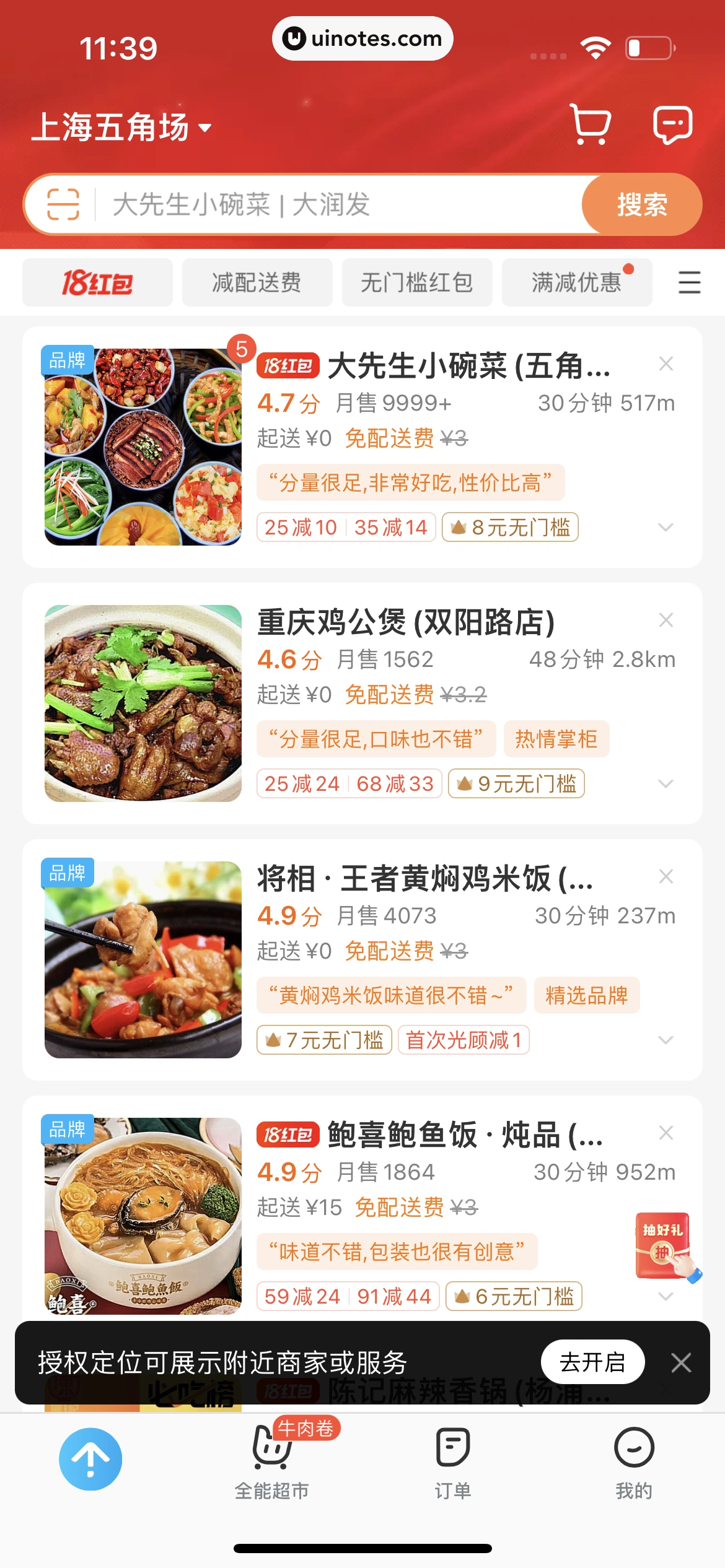Expand promotions for 将相·王者黄焖鸡米饭
Image resolution: width=725 pixels, height=1568 pixels.
coord(666,1040)
